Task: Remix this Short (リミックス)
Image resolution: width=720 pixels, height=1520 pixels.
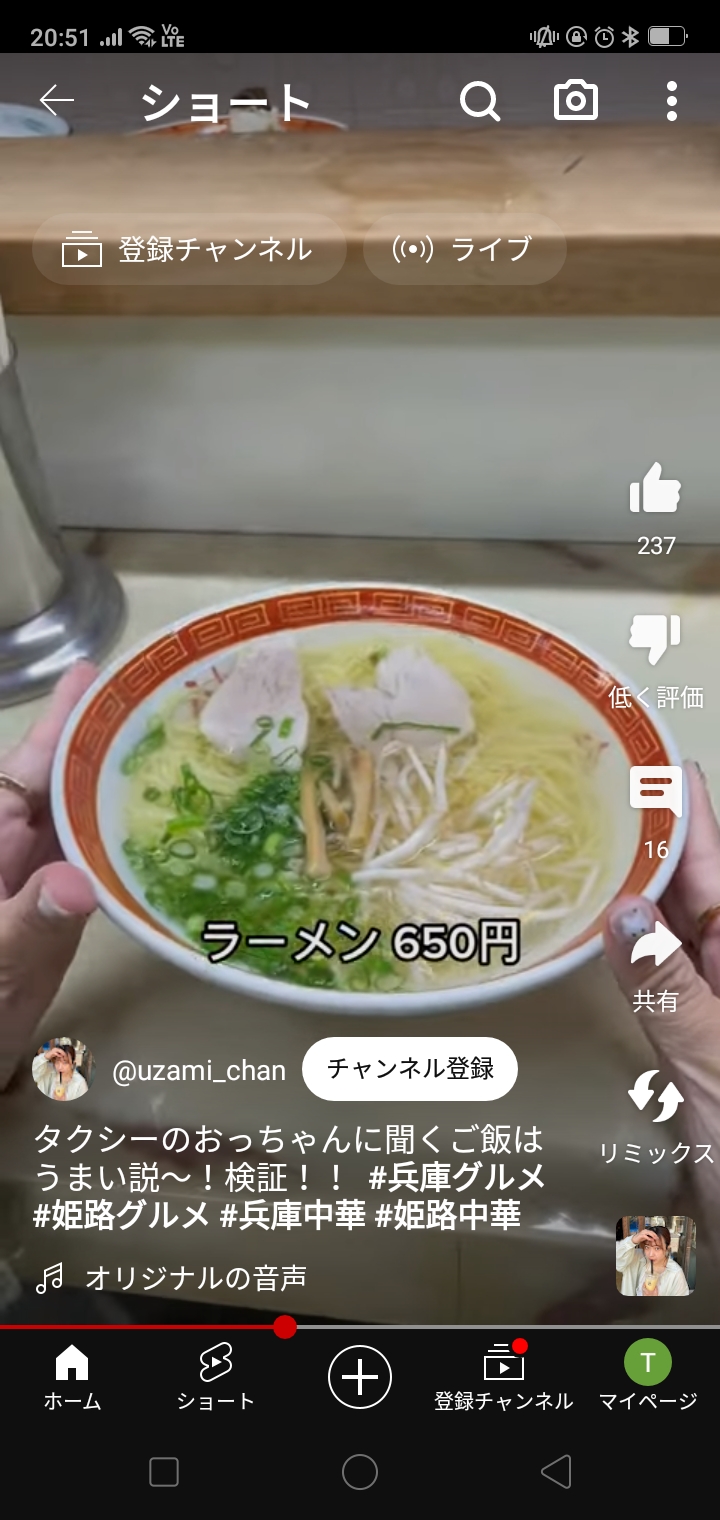Action: pos(656,1096)
